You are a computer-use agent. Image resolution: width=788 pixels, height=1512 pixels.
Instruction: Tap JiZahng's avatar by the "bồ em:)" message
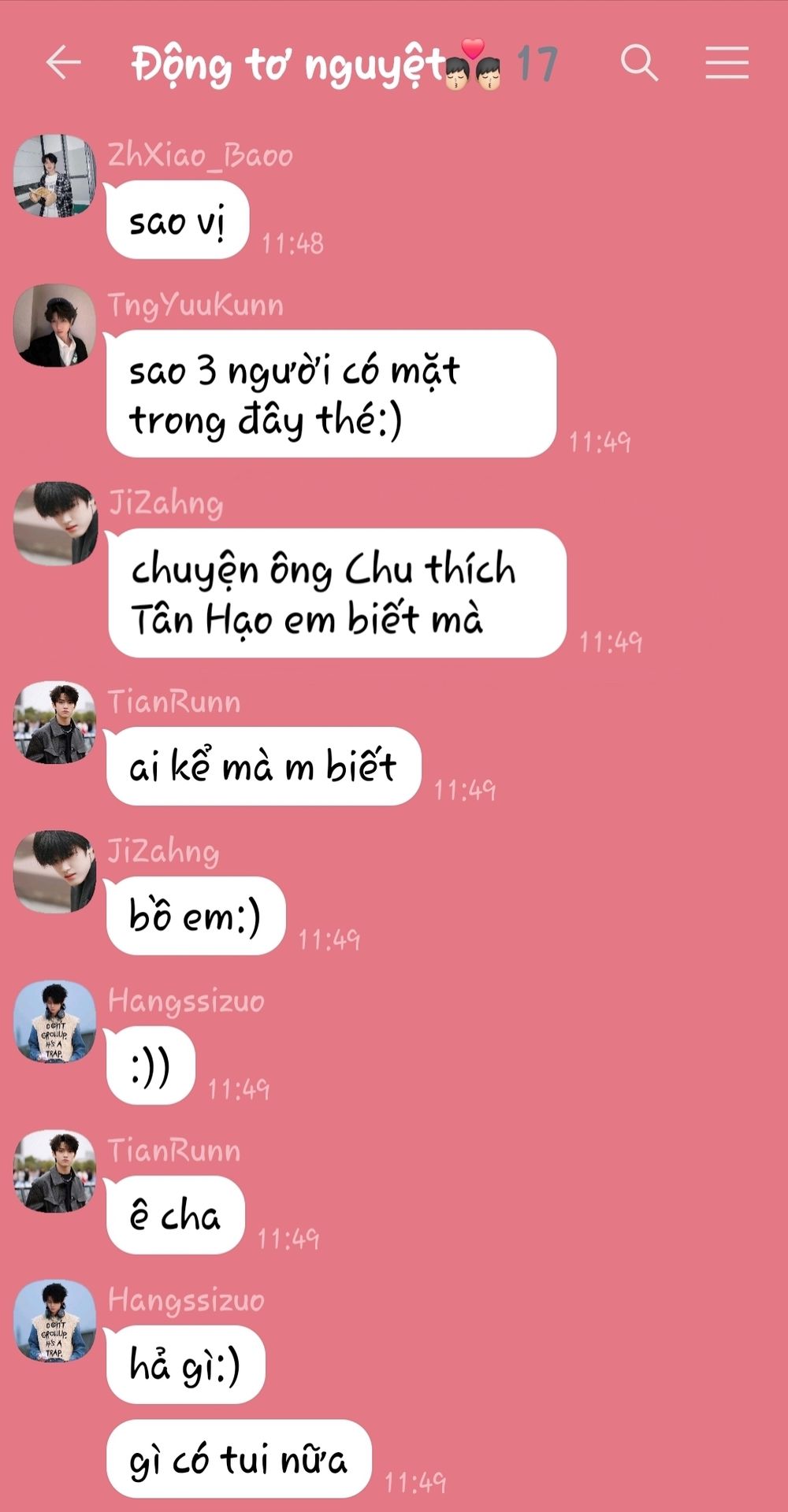click(x=54, y=872)
